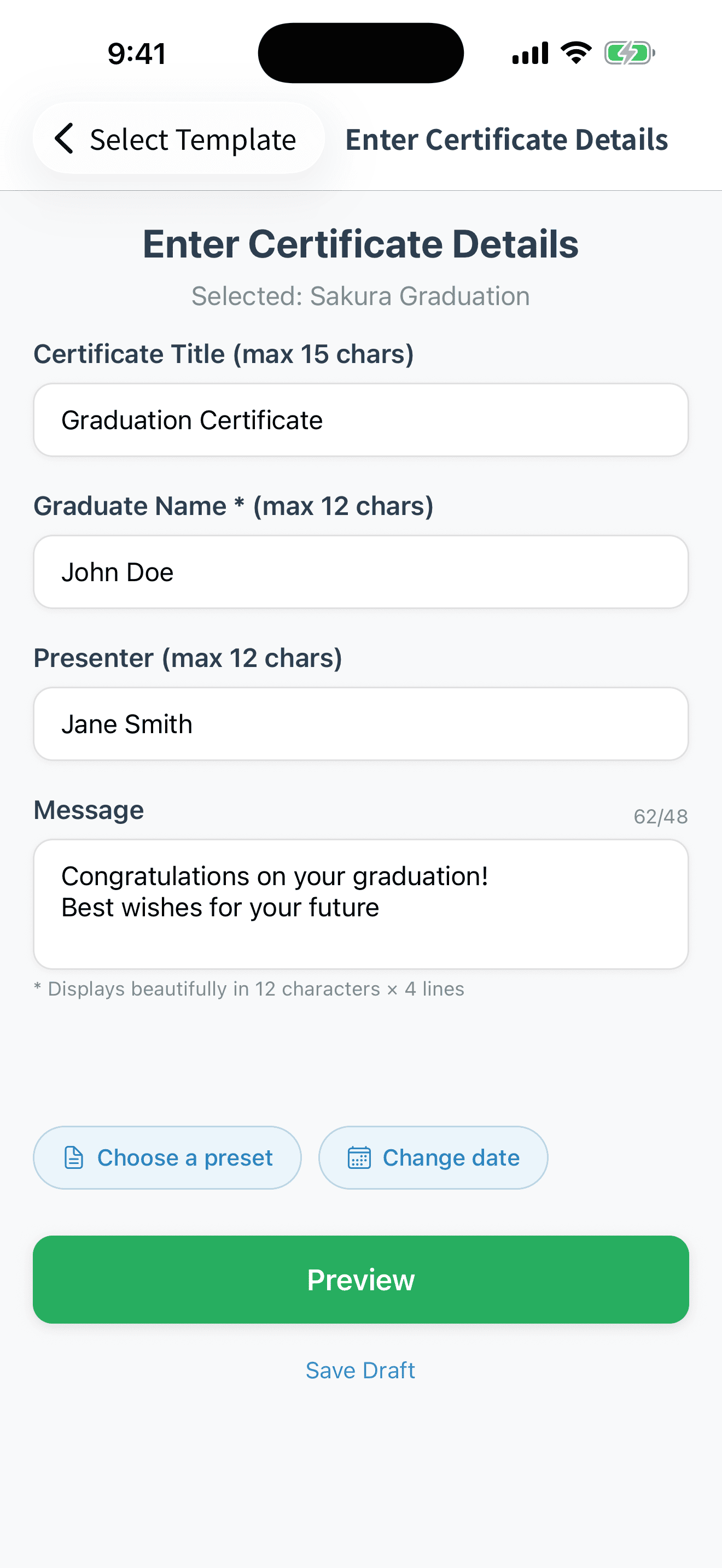Select the Certificate Title input field
Viewport: 722px width, 1568px height.
(x=360, y=419)
